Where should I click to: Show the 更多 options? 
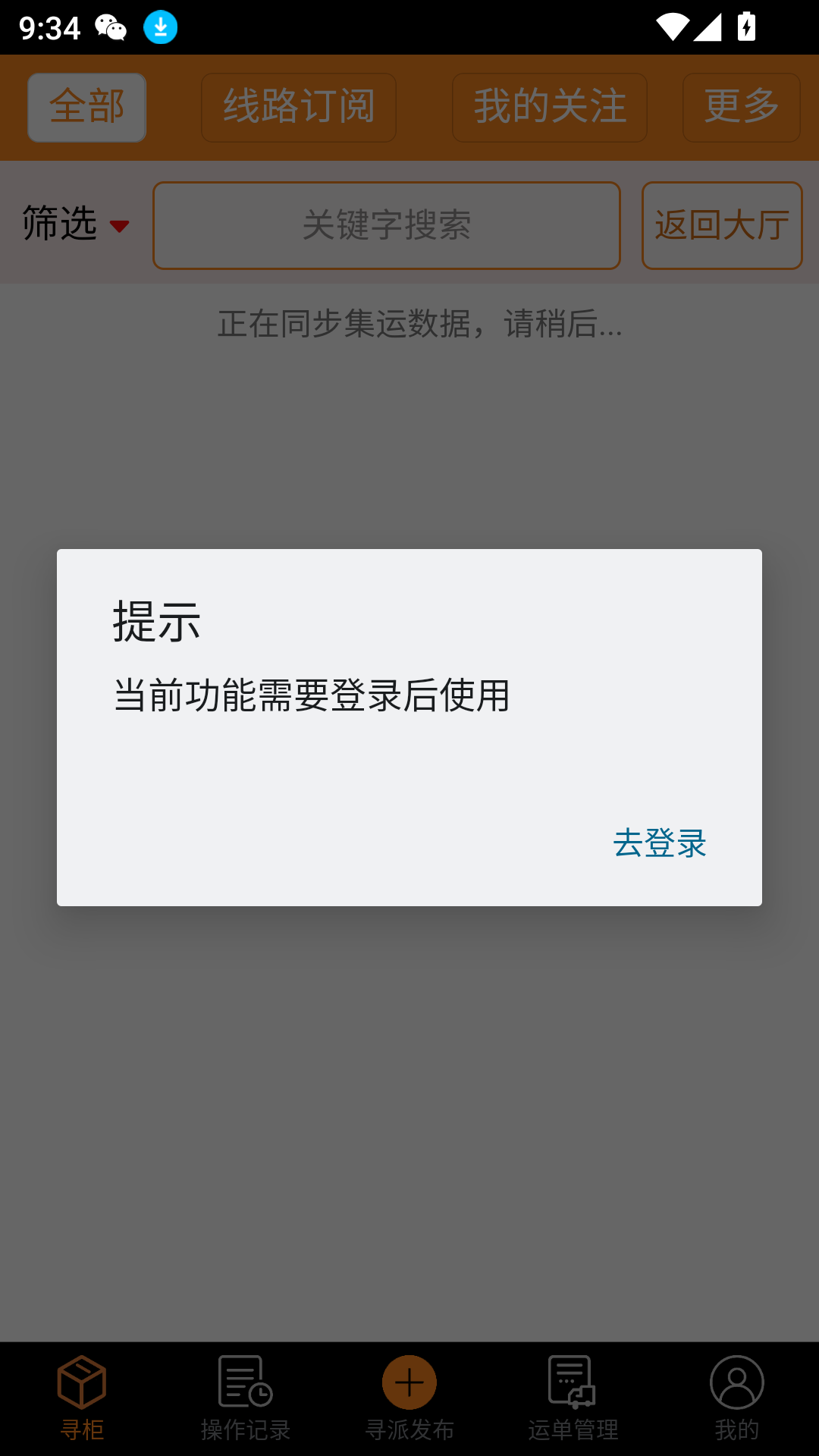pos(741,107)
